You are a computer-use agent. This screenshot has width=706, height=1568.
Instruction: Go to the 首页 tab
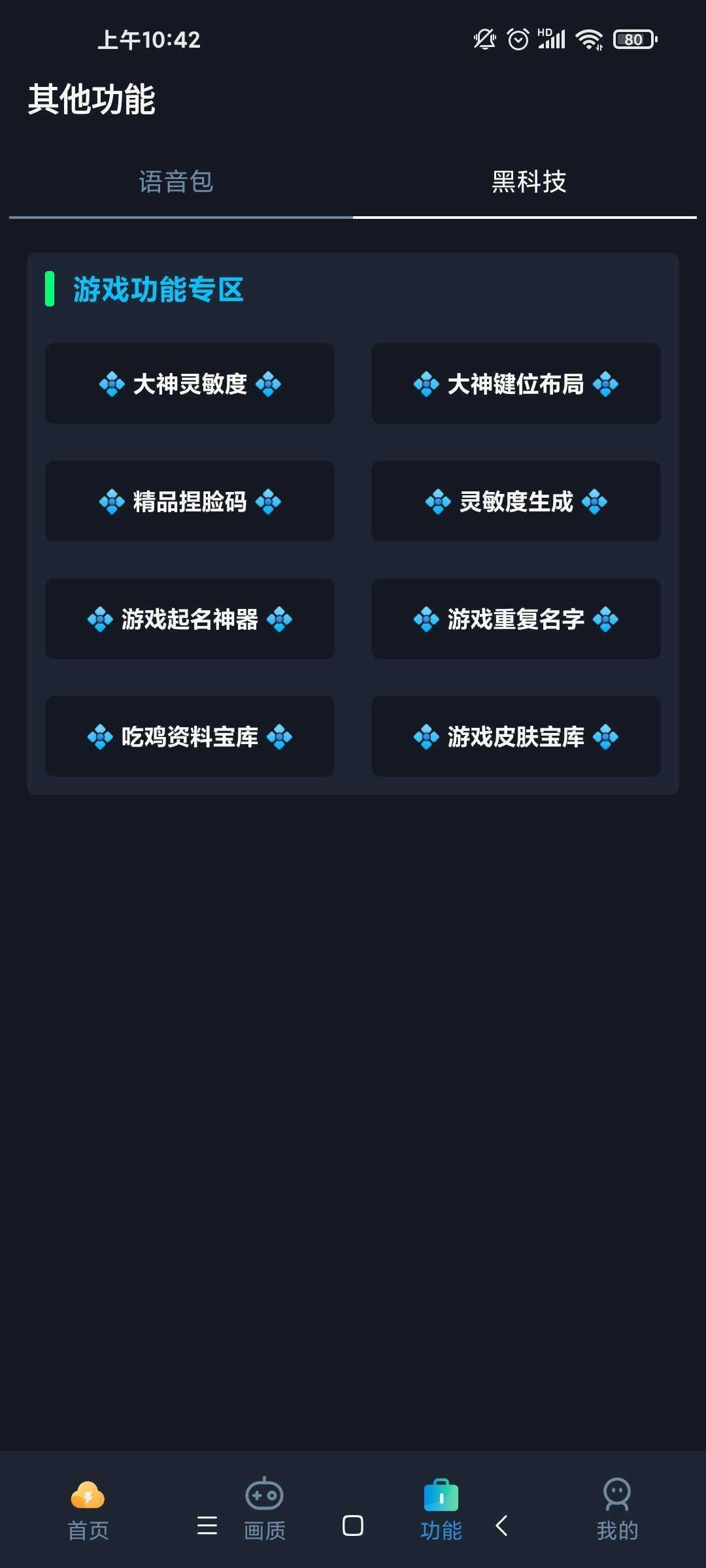click(88, 1511)
